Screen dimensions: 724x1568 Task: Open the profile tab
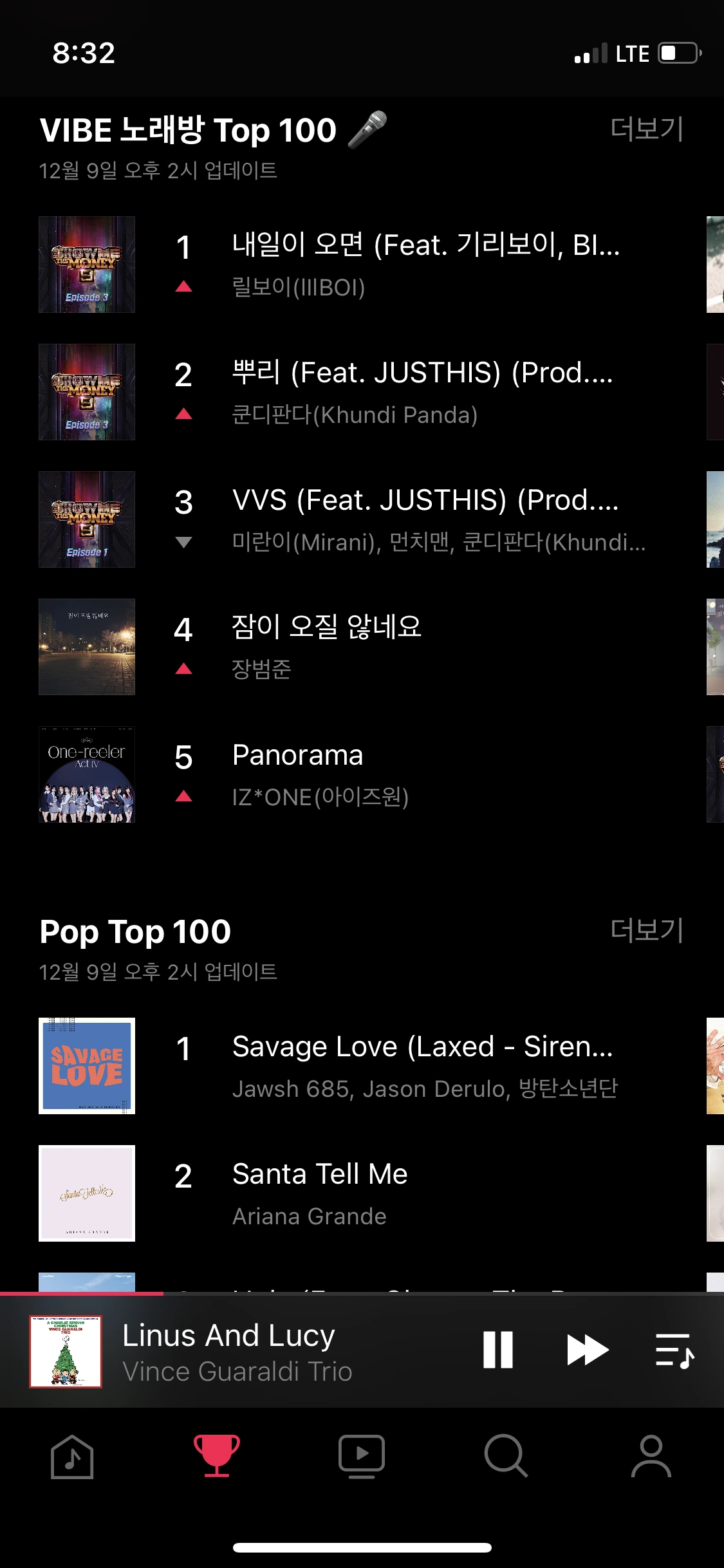click(x=651, y=1457)
